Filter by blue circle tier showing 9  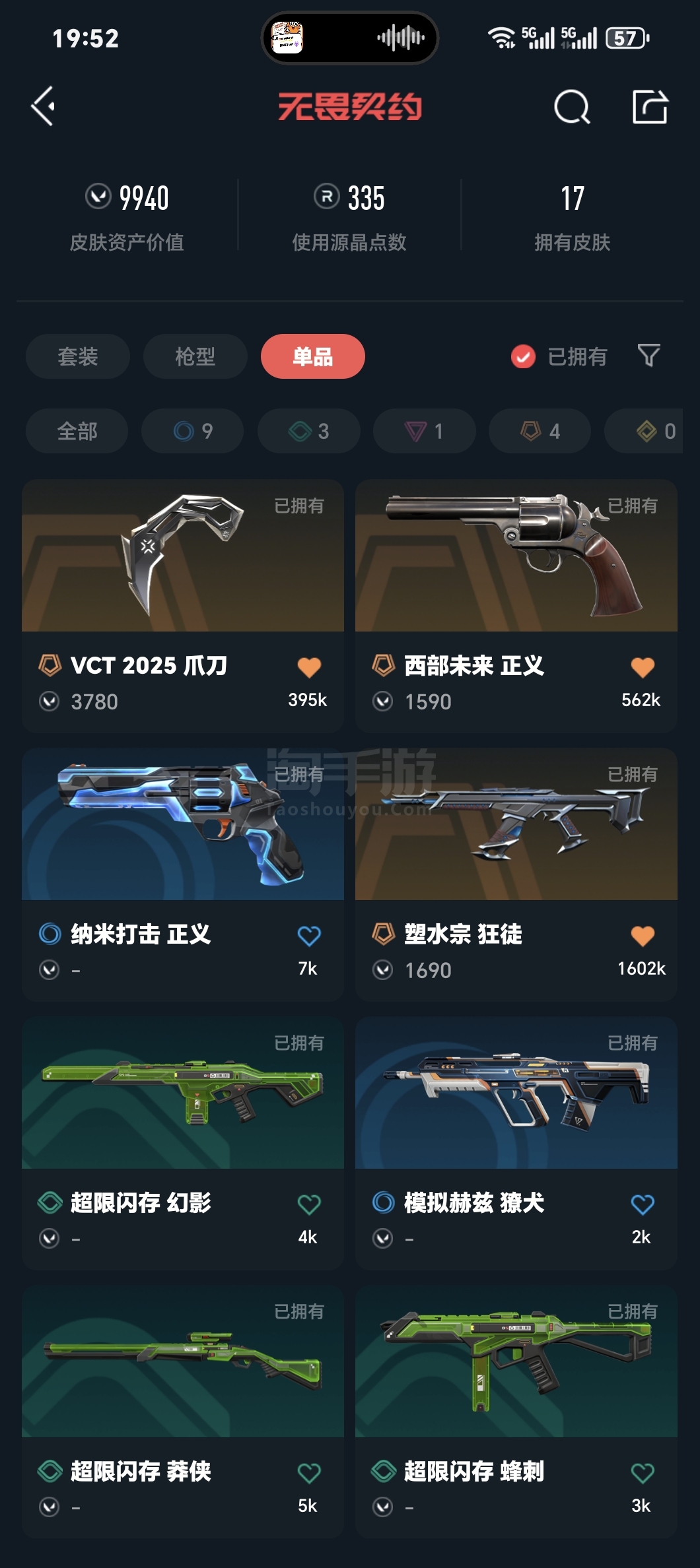192,431
